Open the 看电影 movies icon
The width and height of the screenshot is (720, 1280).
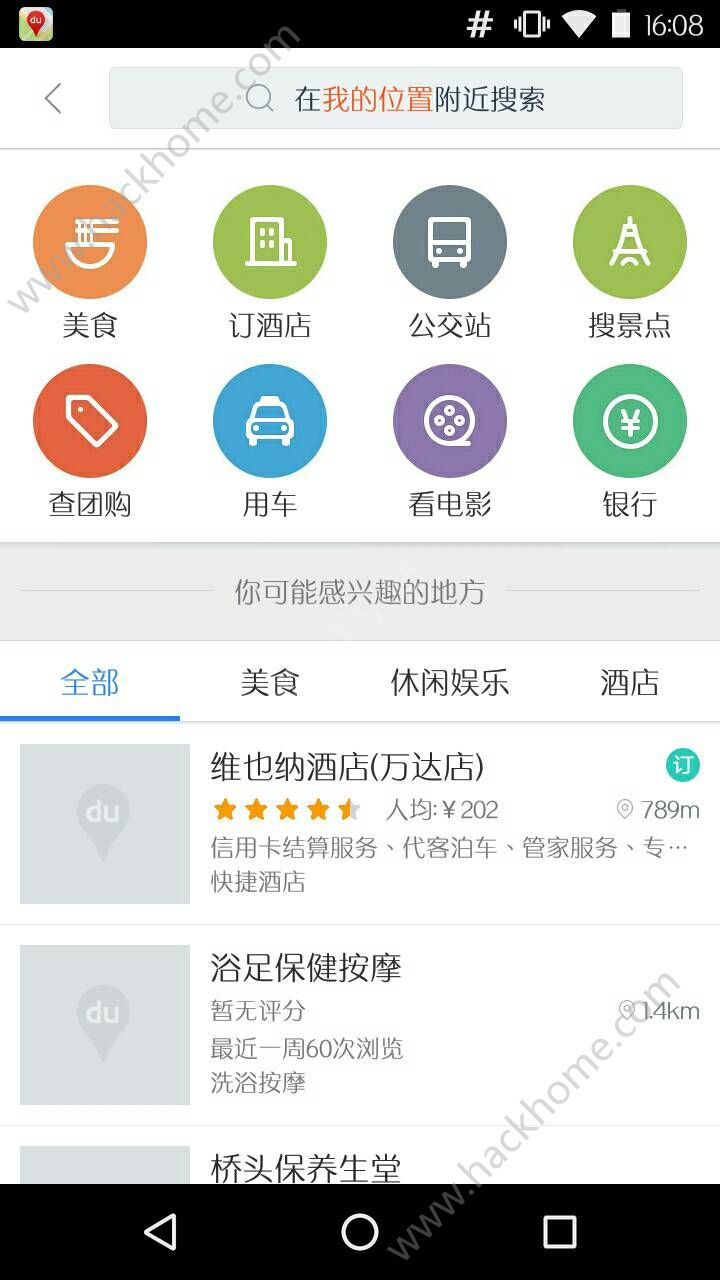[450, 420]
